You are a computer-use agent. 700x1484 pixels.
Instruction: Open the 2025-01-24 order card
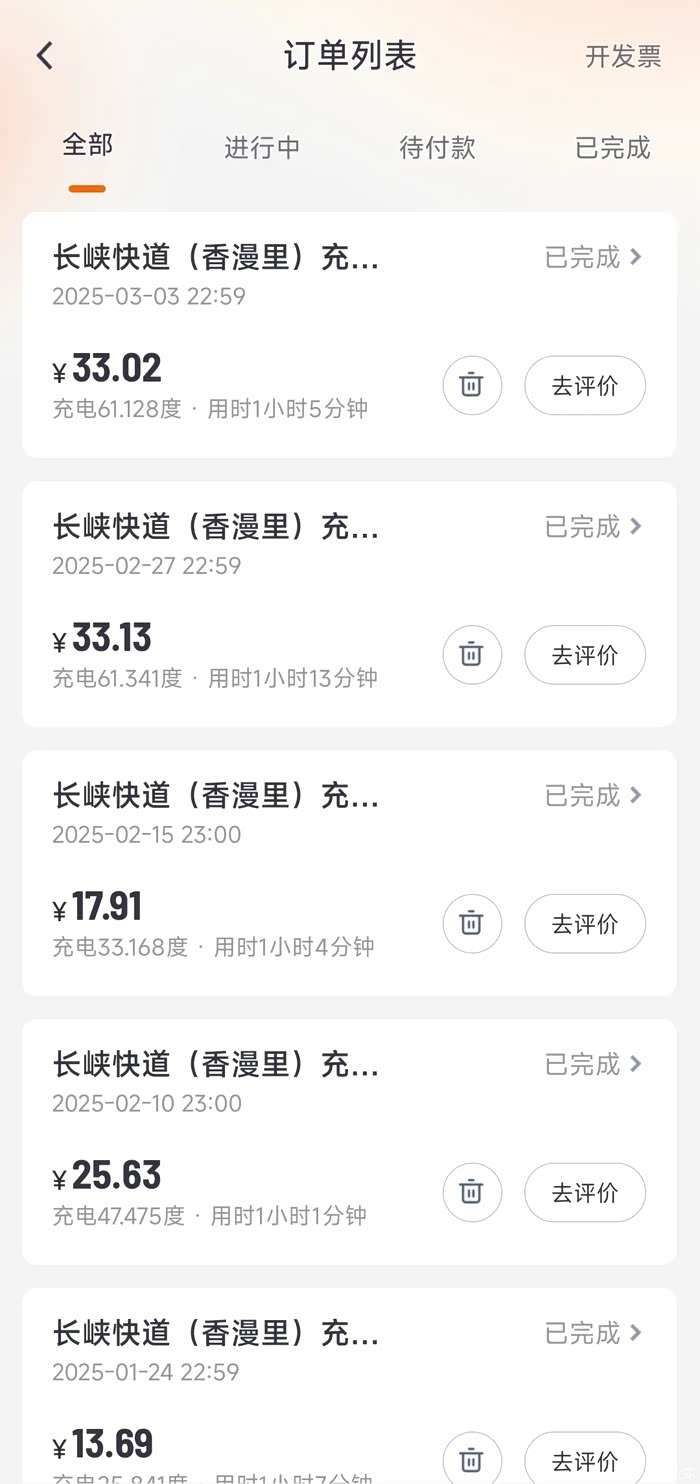593,1334
